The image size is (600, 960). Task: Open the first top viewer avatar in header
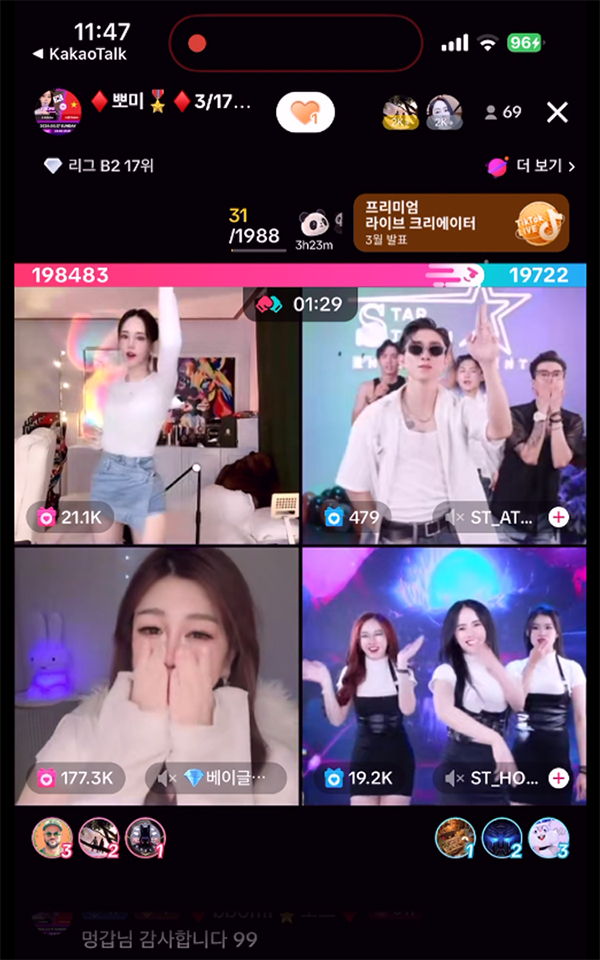[x=399, y=112]
